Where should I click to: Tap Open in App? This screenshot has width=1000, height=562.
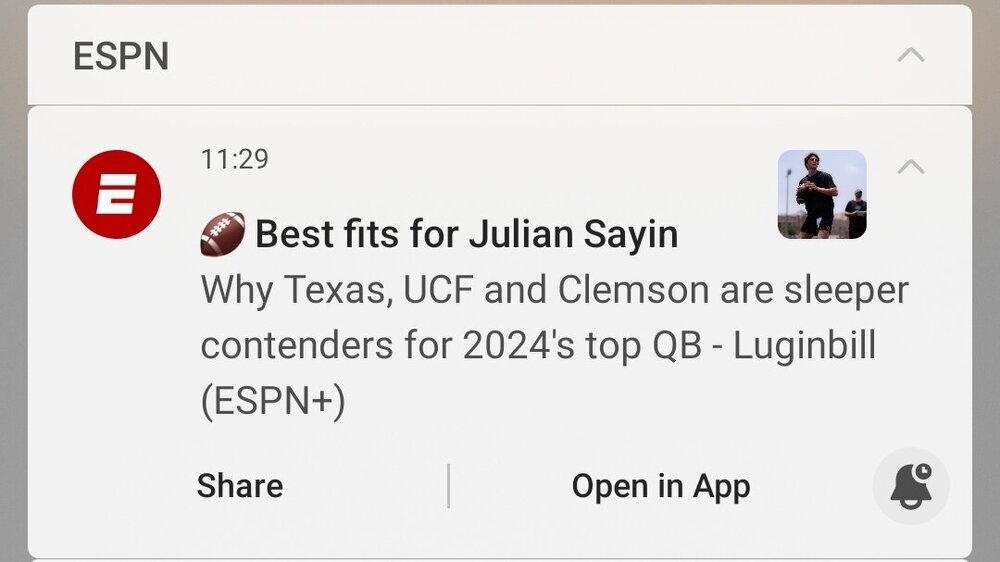point(661,486)
